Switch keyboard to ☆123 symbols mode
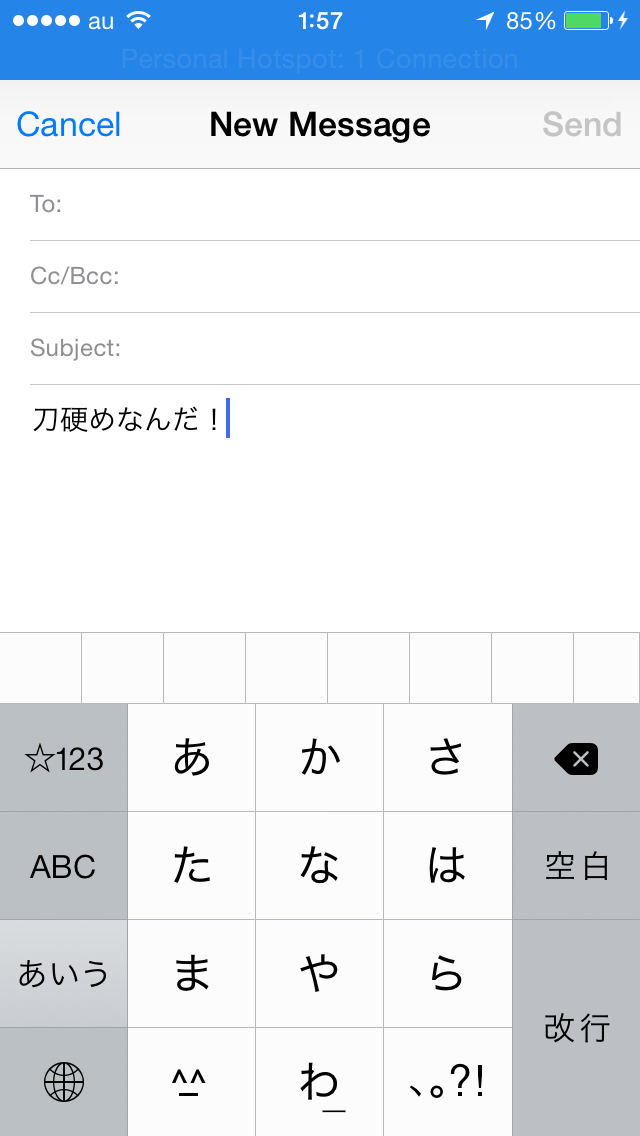This screenshot has width=640, height=1136. pos(64,758)
